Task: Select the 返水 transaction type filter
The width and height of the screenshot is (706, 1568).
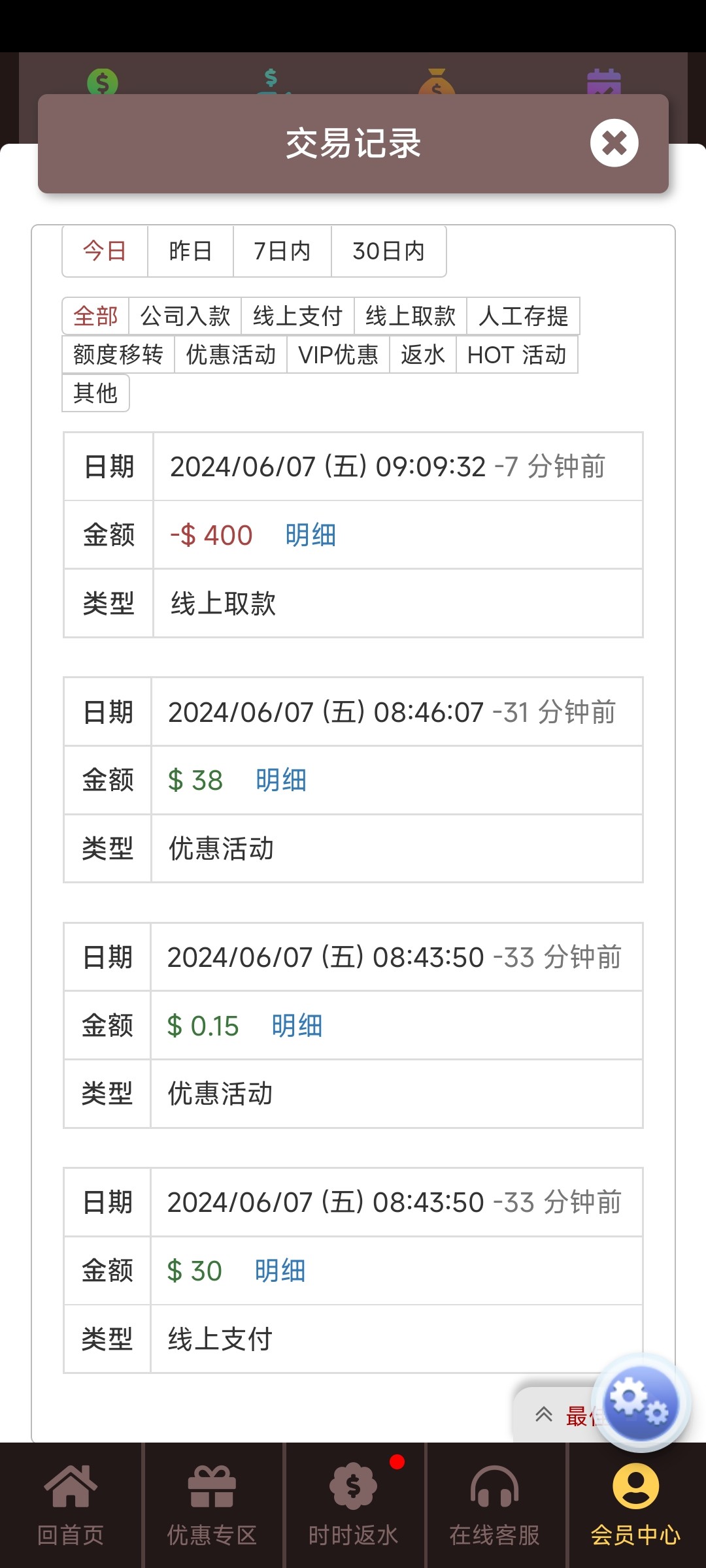Action: point(423,354)
